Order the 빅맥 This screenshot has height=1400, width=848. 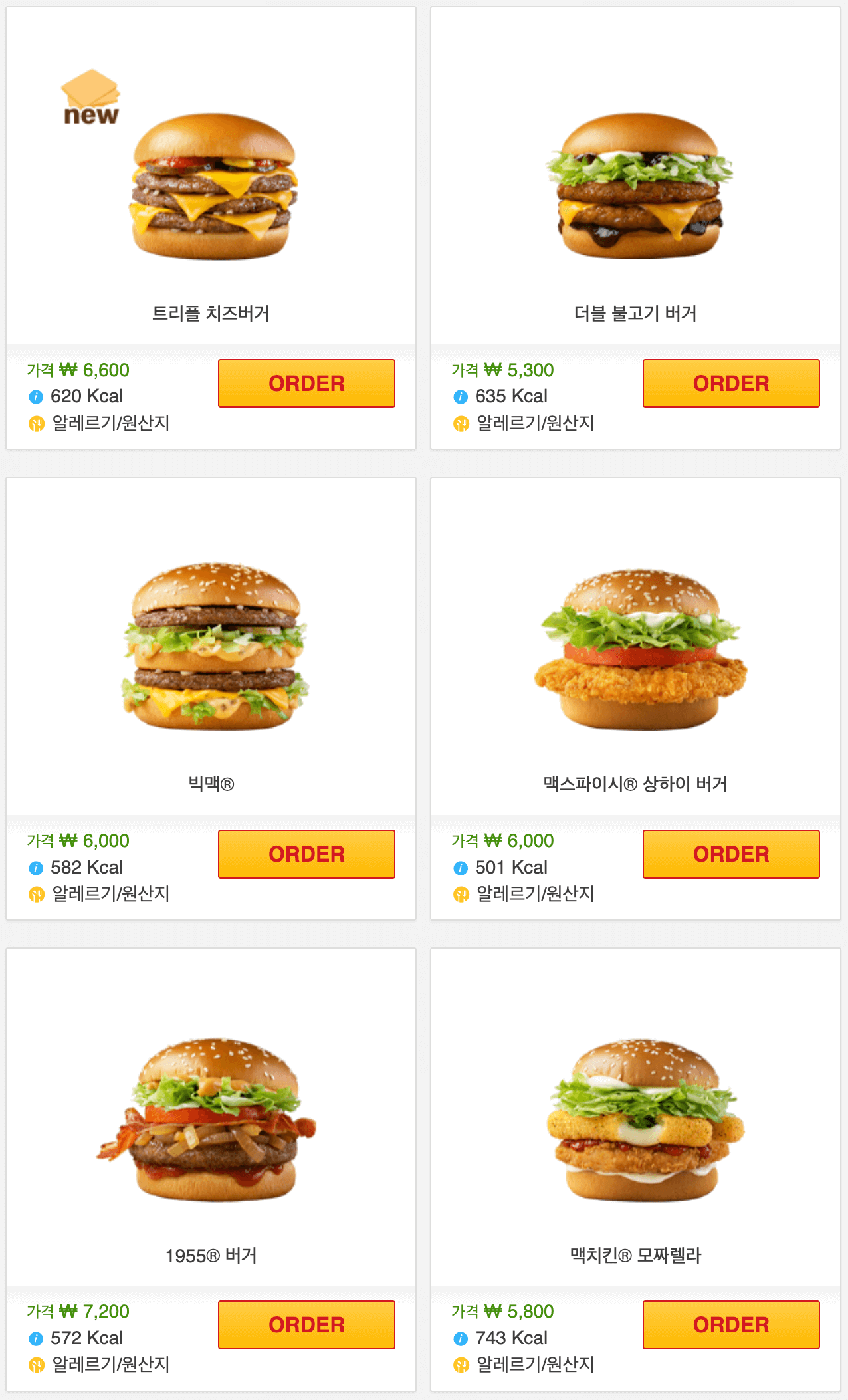[x=306, y=854]
